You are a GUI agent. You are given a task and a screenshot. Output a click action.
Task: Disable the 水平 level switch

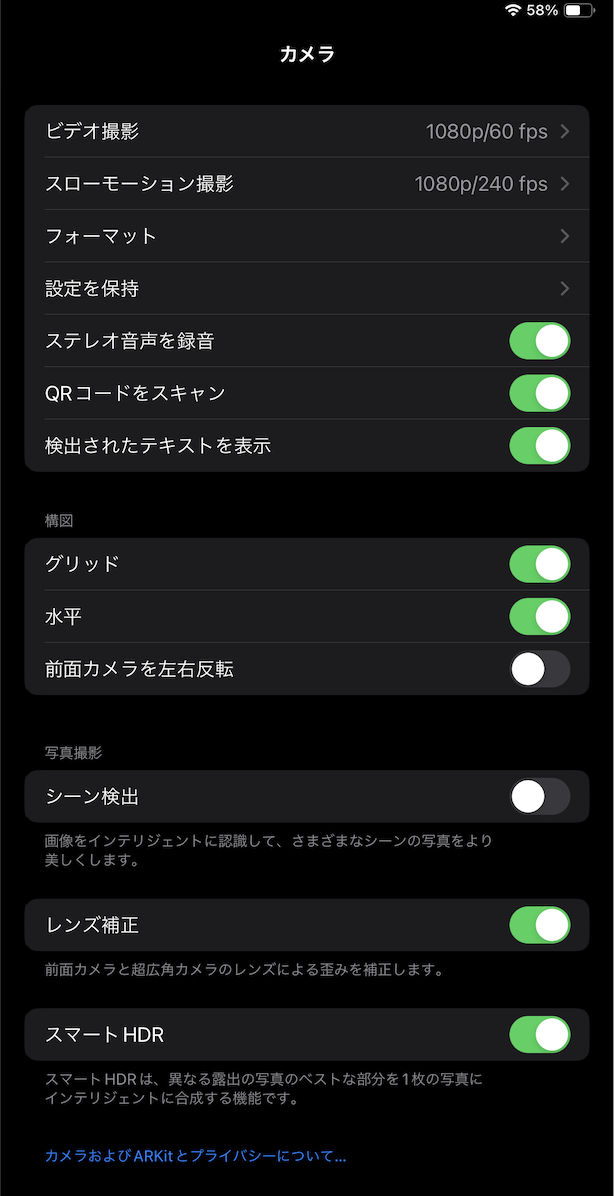coord(539,617)
